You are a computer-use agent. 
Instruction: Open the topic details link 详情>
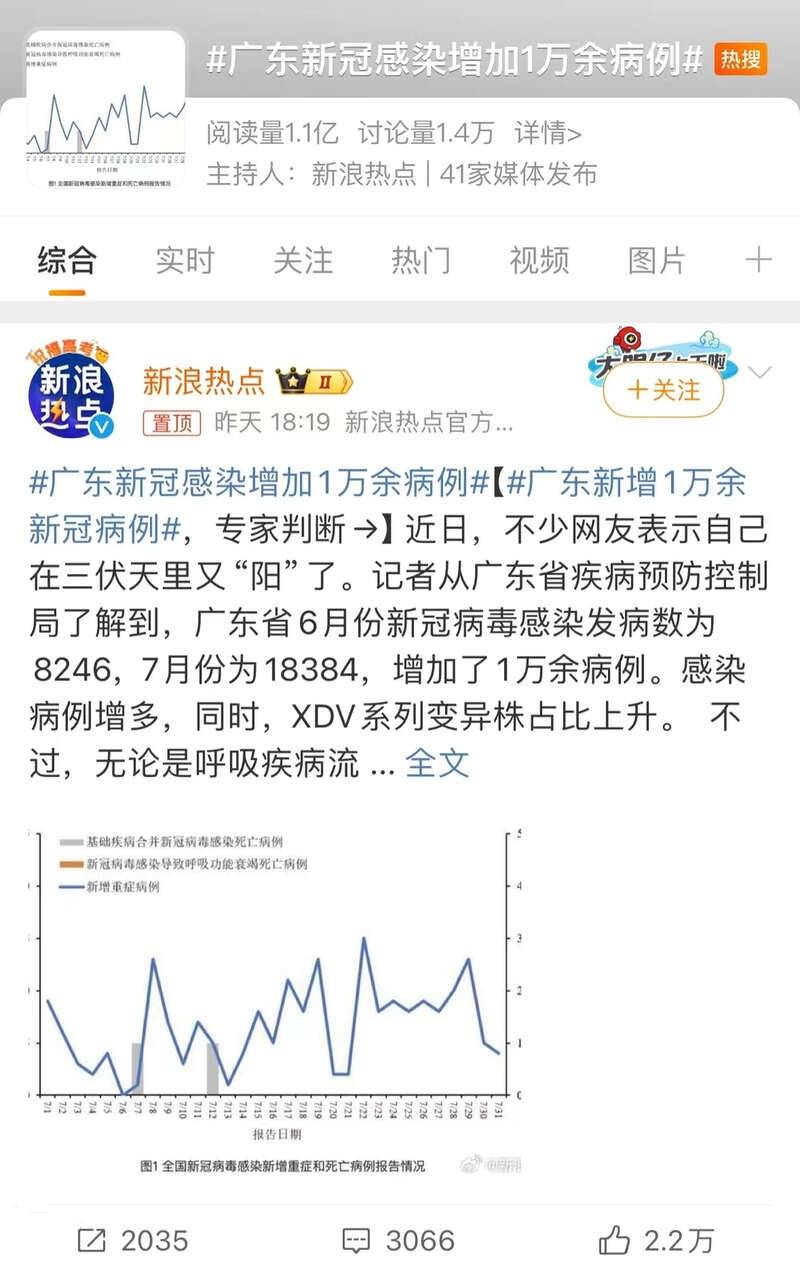(548, 131)
